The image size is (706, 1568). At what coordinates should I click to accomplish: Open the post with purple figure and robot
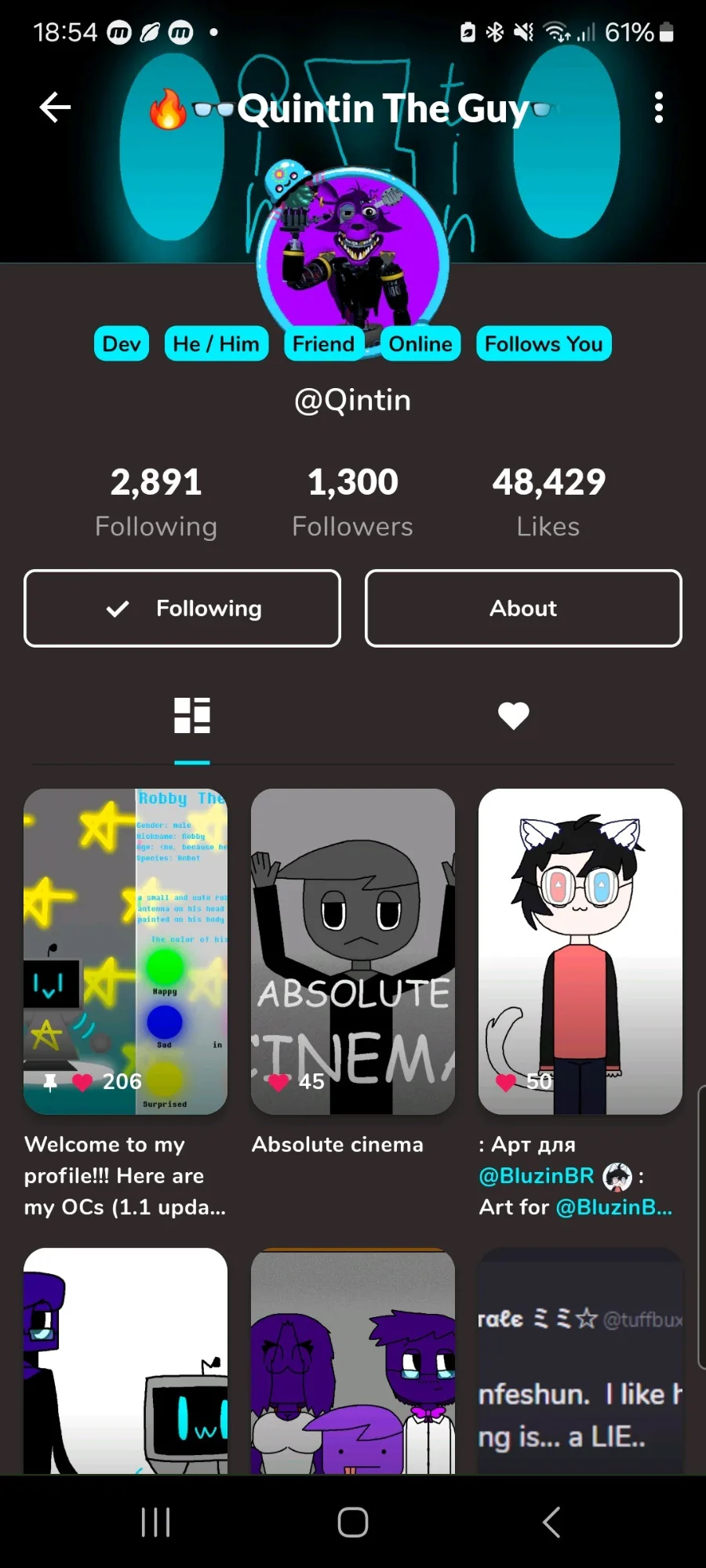coord(126,1360)
